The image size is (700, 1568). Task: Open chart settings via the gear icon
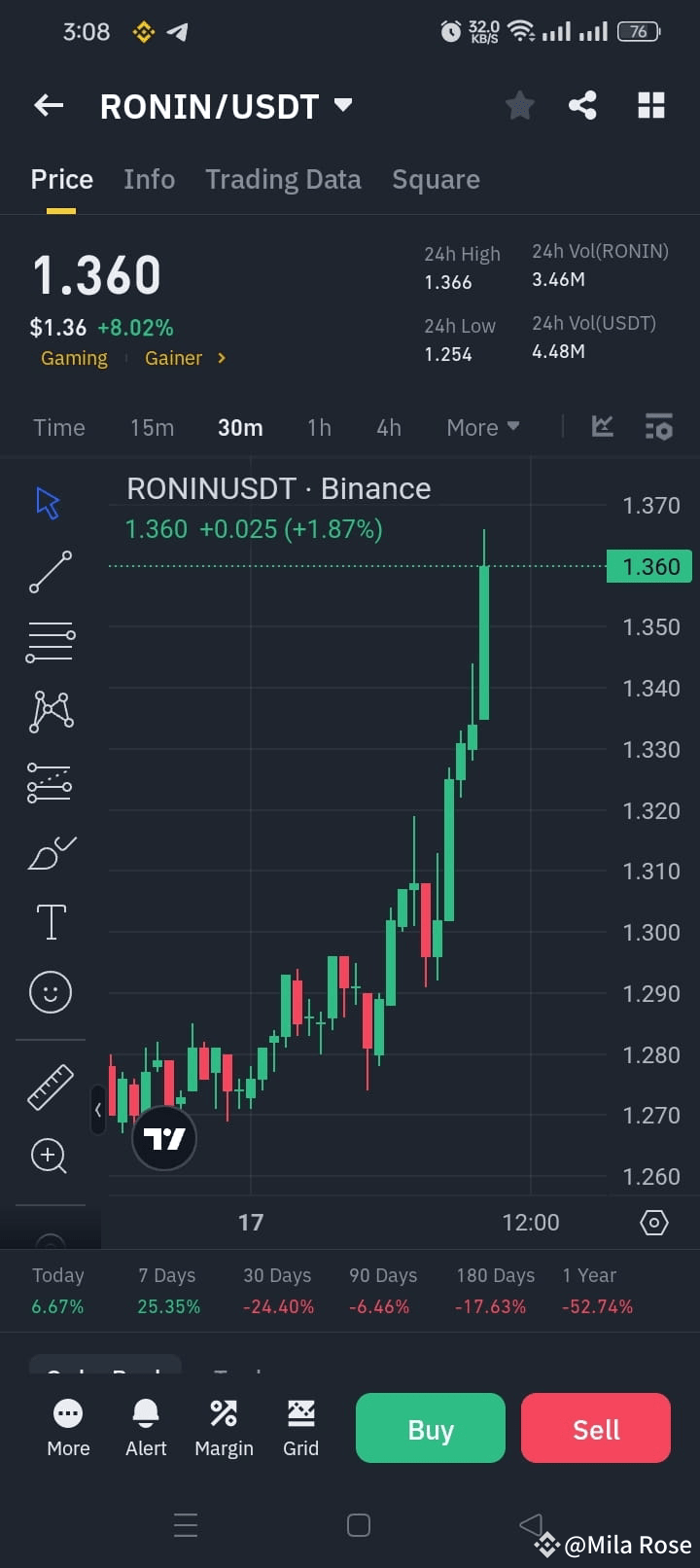[653, 1222]
